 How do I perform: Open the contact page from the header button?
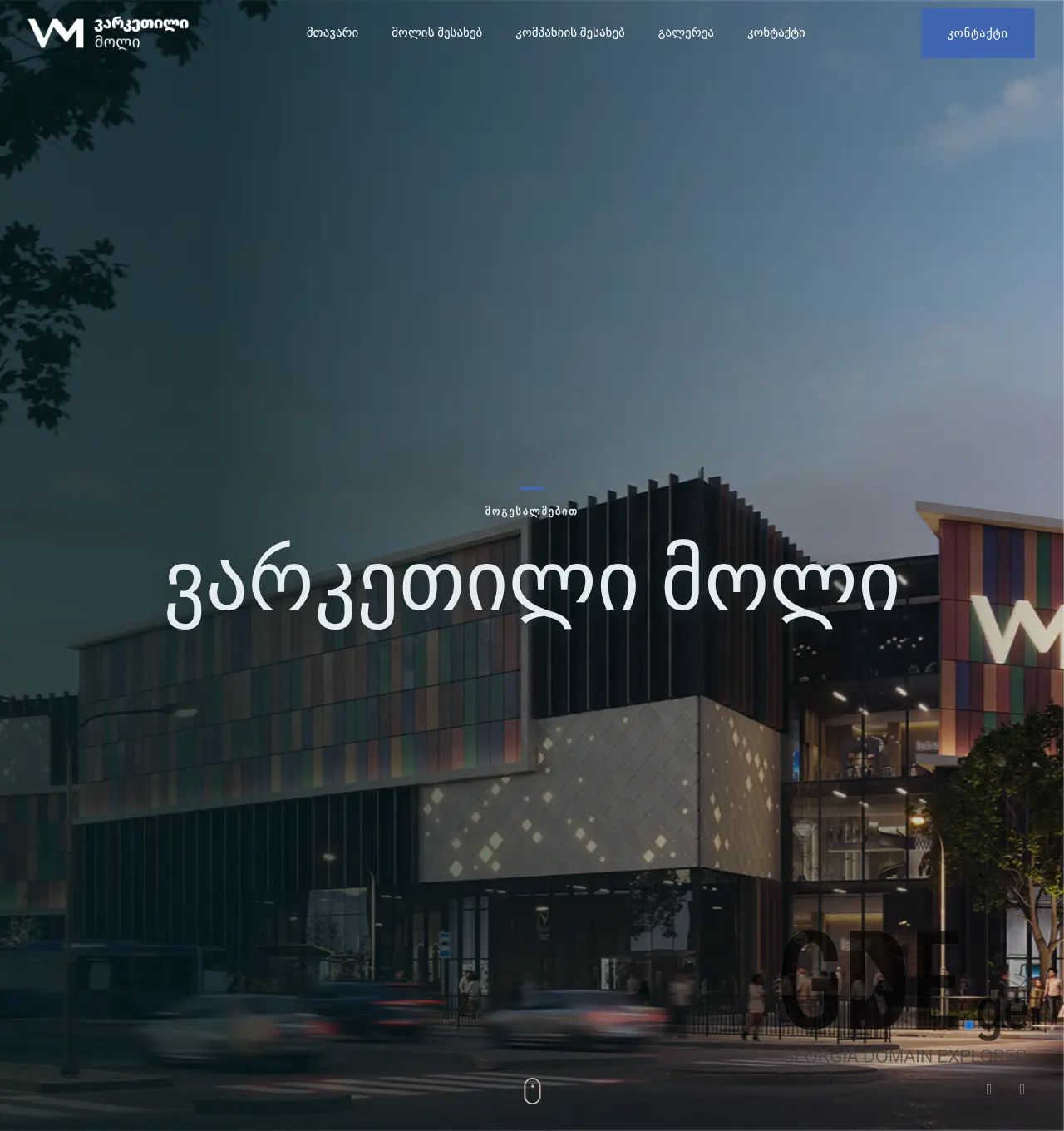tap(978, 32)
